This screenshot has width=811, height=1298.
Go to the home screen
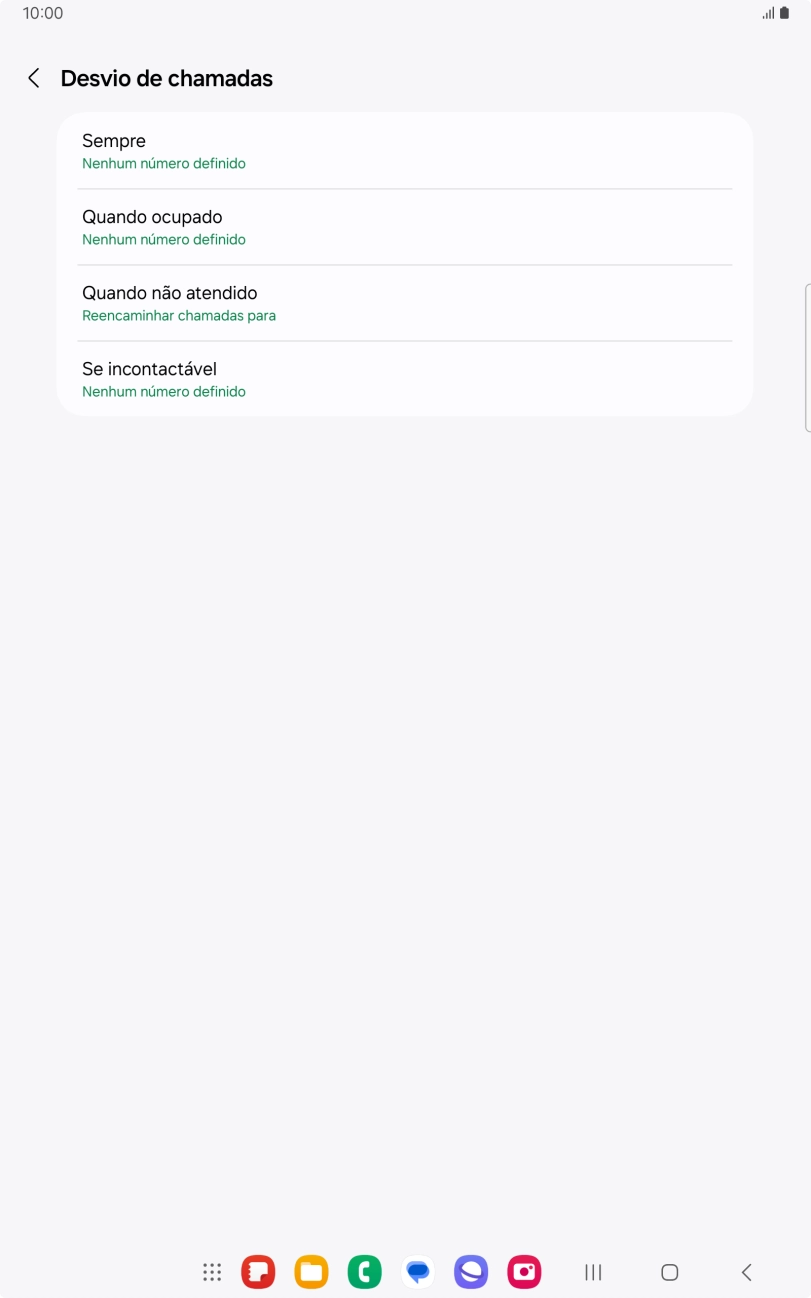tap(668, 1271)
